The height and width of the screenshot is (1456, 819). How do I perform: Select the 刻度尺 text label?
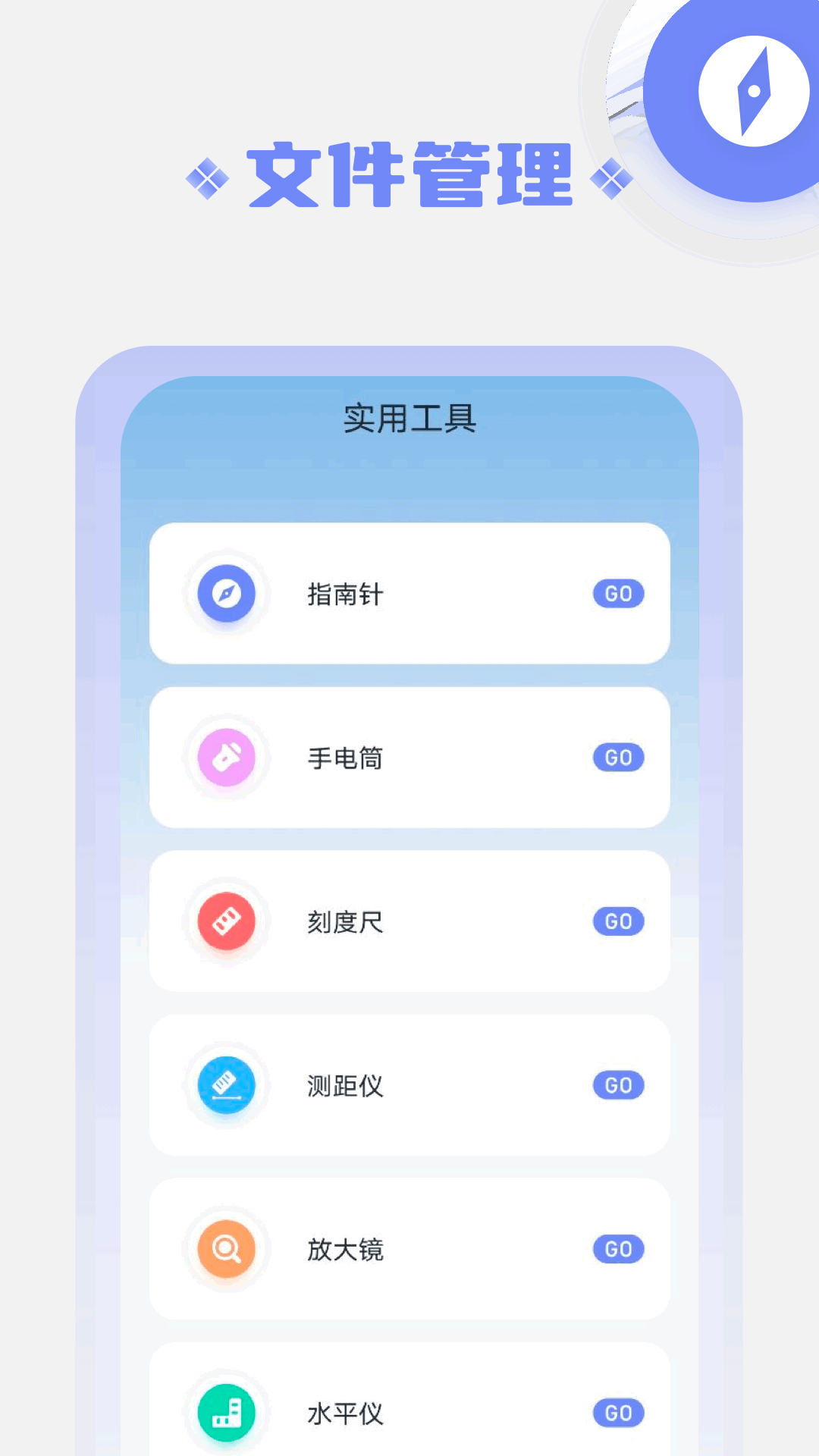[x=345, y=921]
